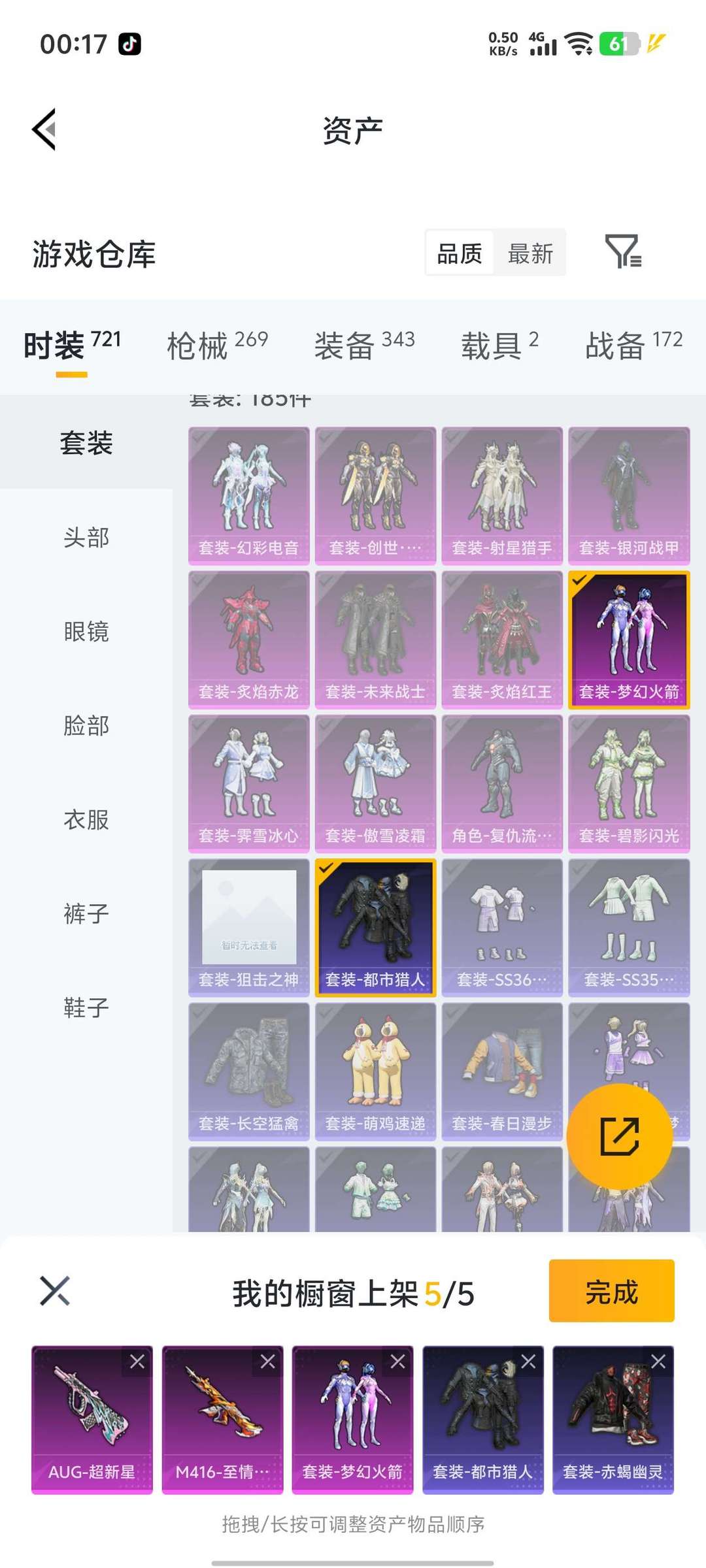Open the 载具 tab
706x1568 pixels.
(x=499, y=344)
